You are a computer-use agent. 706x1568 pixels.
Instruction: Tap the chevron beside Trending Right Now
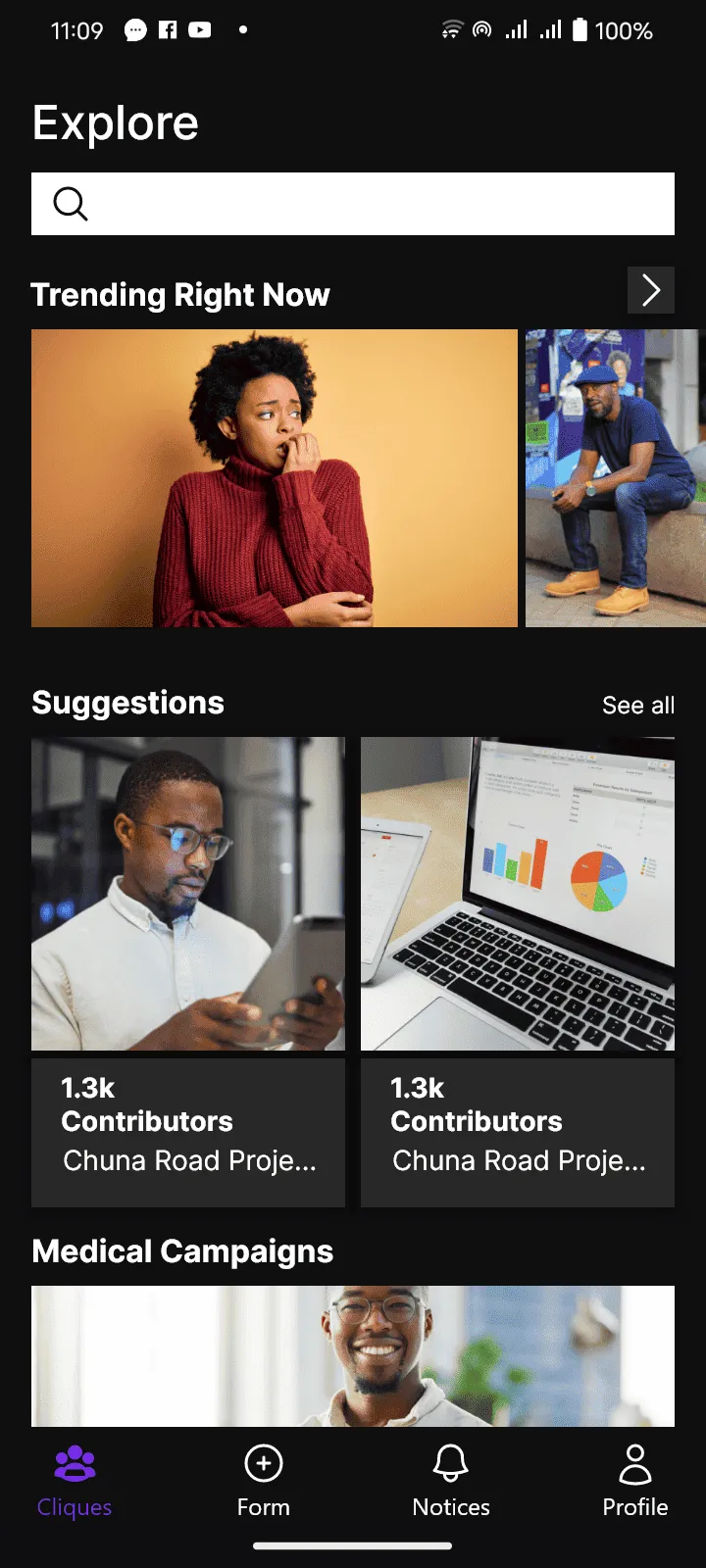point(650,290)
